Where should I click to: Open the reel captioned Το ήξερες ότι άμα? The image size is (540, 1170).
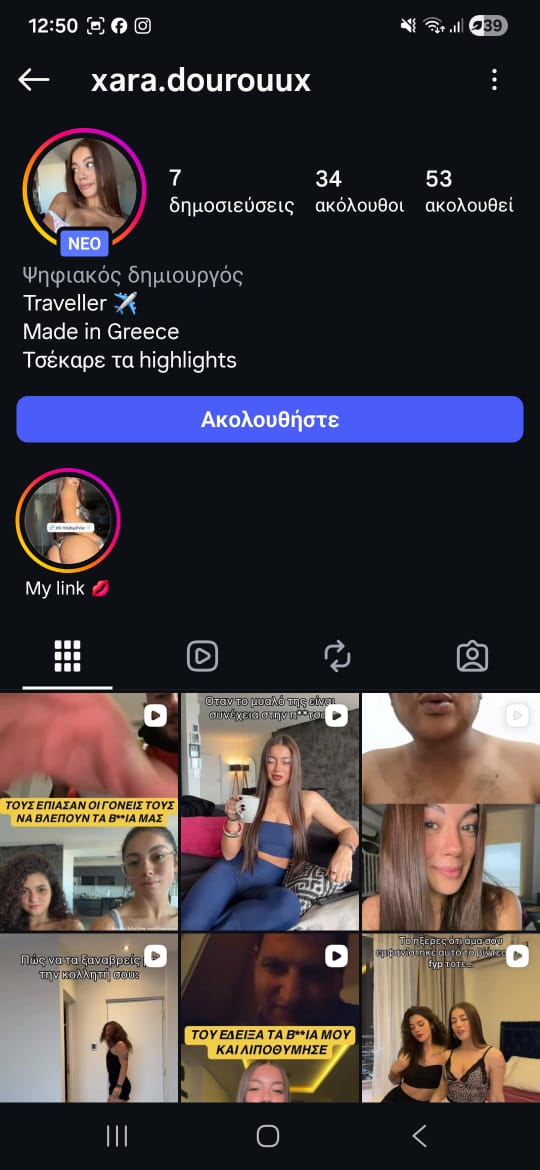click(450, 1018)
